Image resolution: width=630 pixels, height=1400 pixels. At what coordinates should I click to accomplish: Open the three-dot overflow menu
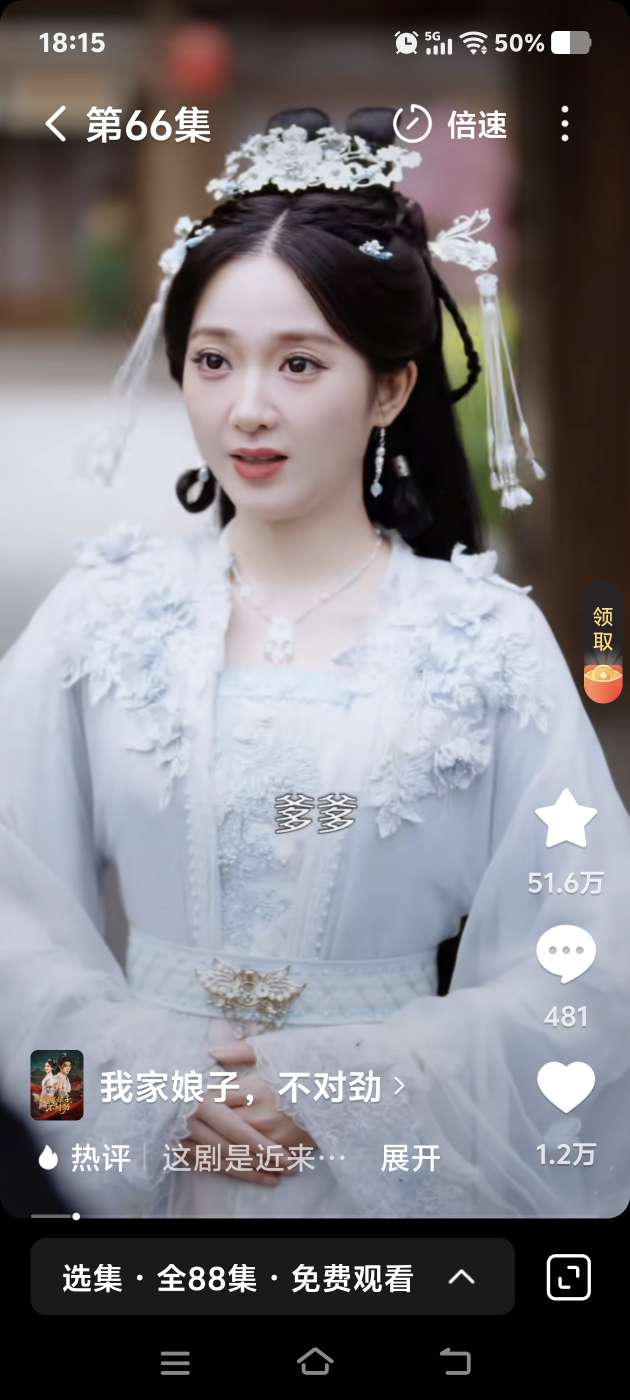click(x=565, y=124)
